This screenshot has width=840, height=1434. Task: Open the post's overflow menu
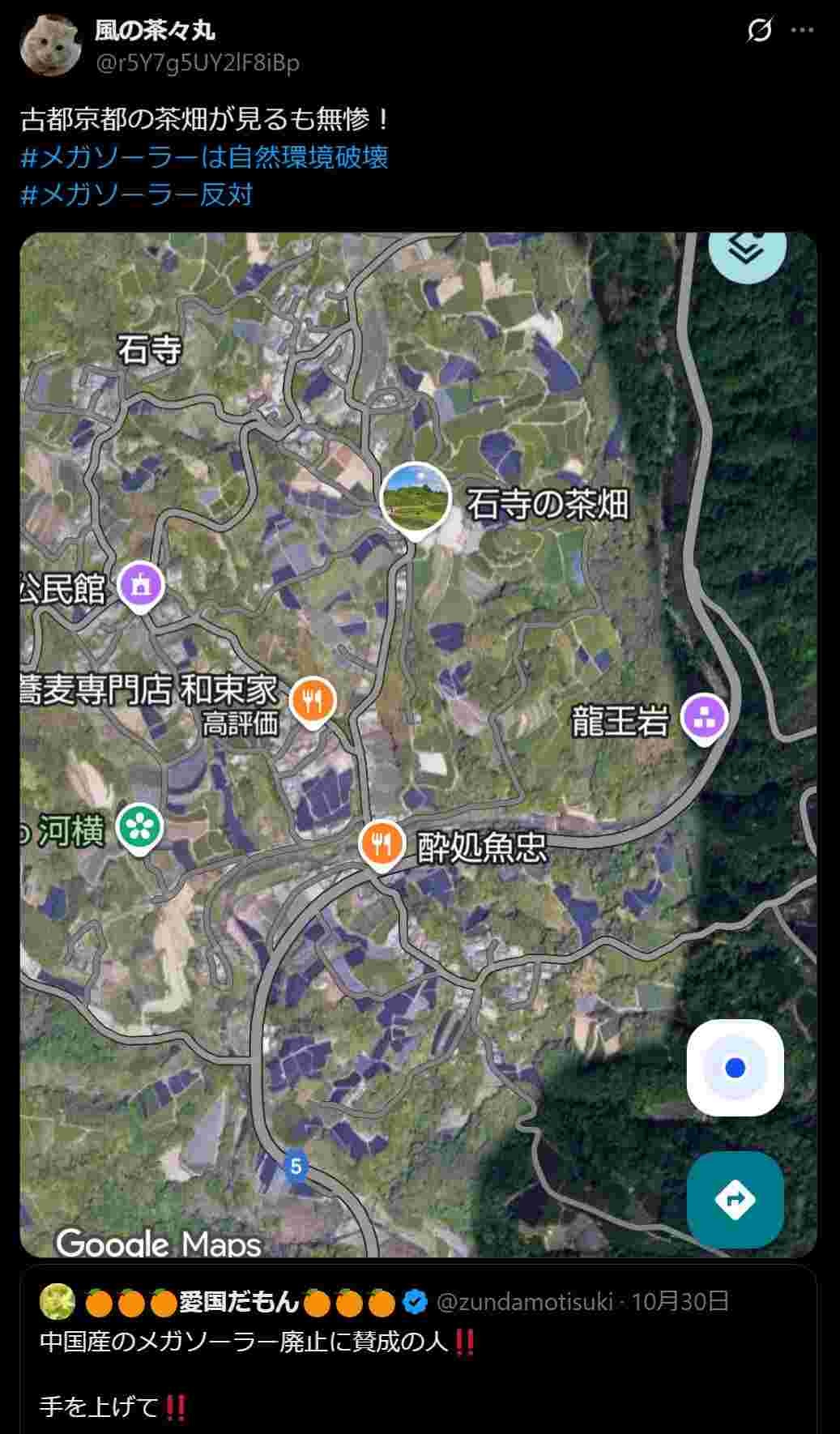802,31
